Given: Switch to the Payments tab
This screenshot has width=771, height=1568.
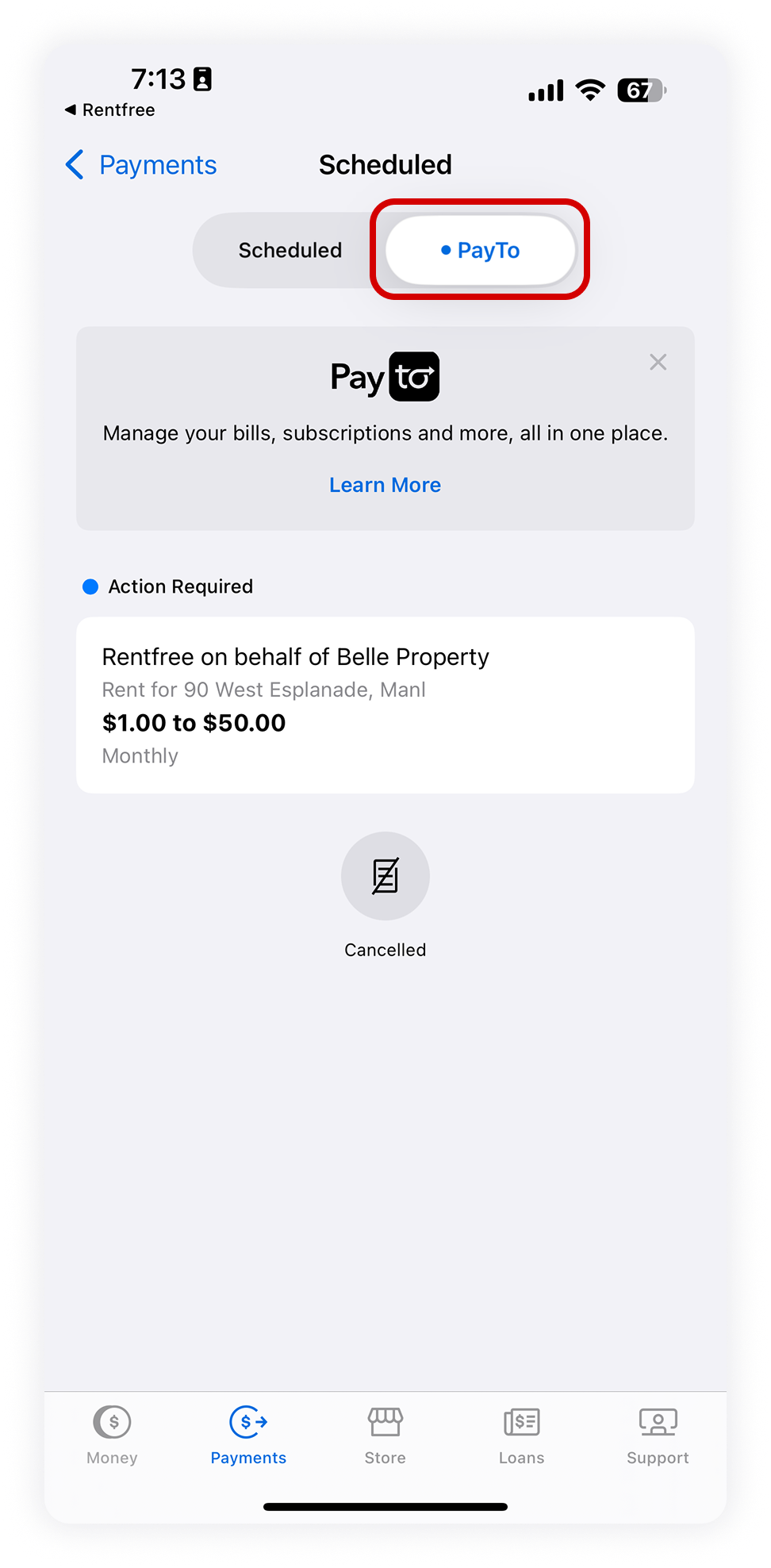Looking at the screenshot, I should click(x=248, y=1435).
